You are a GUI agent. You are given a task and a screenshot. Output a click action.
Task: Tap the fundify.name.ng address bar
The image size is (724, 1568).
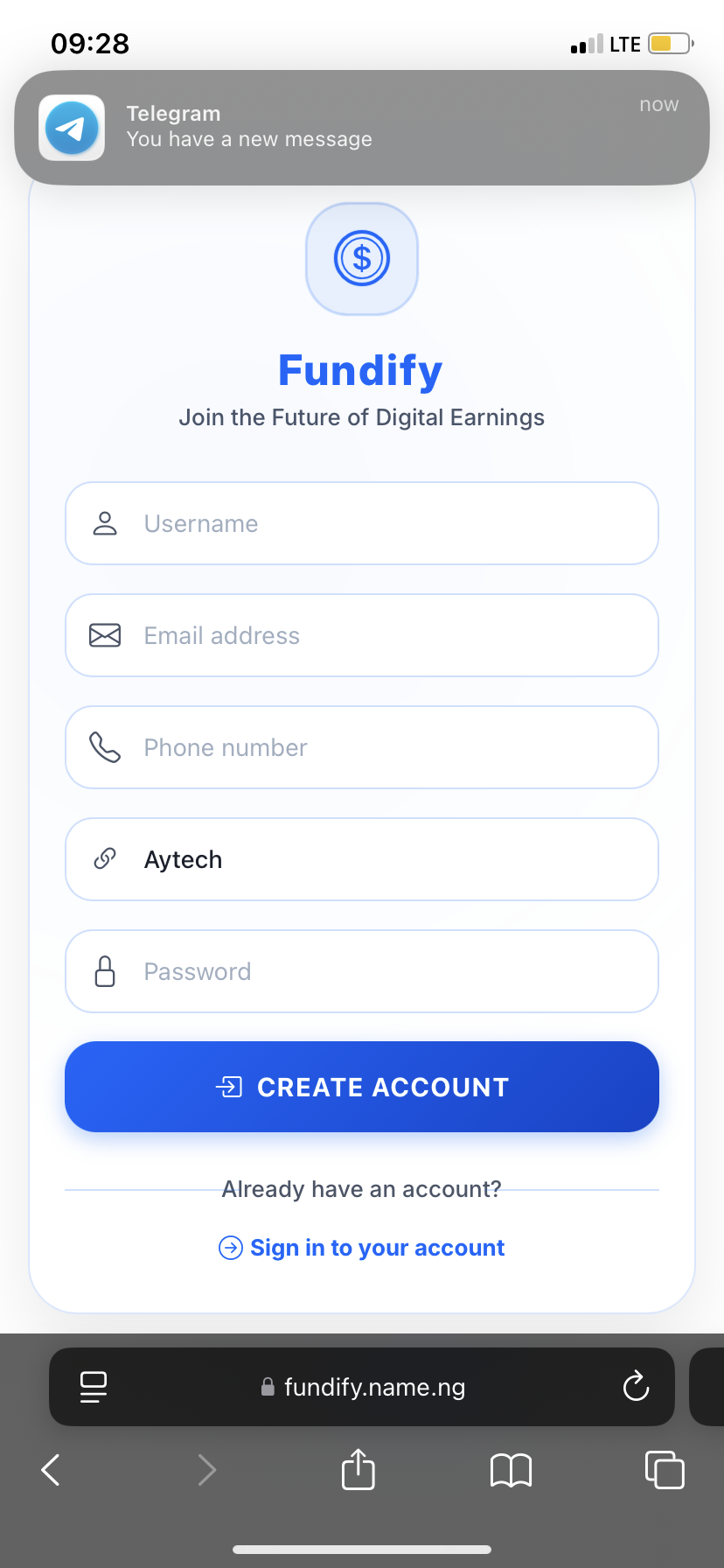pos(362,1387)
